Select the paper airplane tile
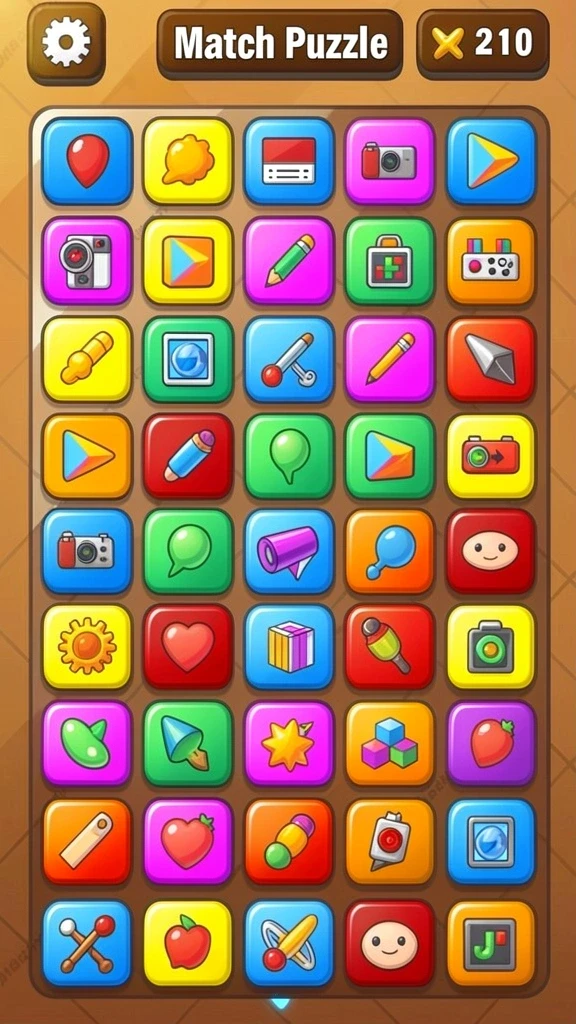This screenshot has height=1024, width=576. coord(491,359)
